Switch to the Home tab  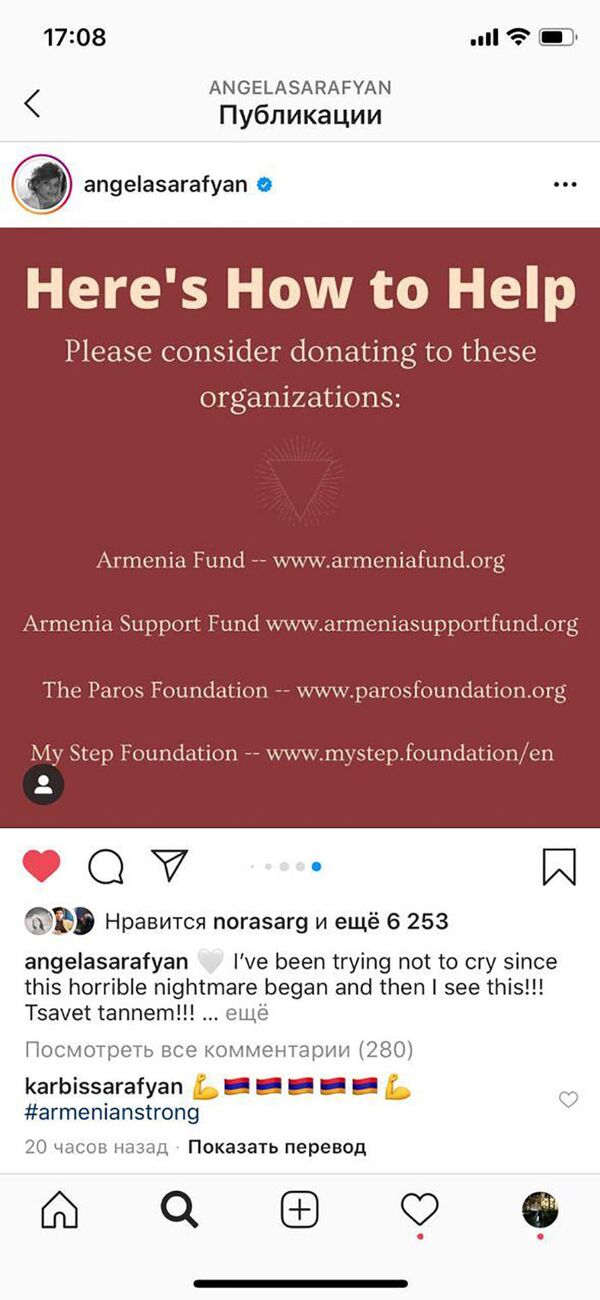[59, 1211]
